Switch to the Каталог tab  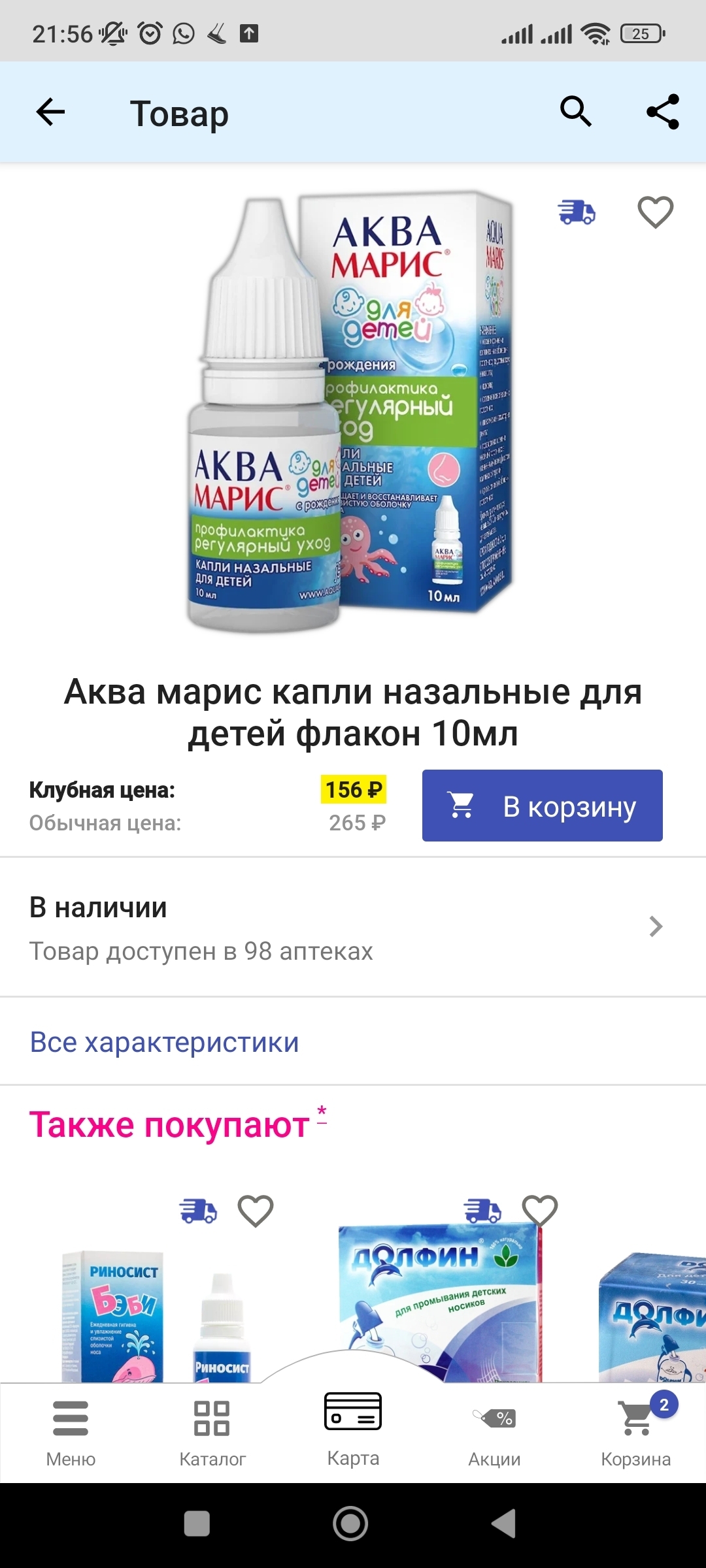point(212,1432)
